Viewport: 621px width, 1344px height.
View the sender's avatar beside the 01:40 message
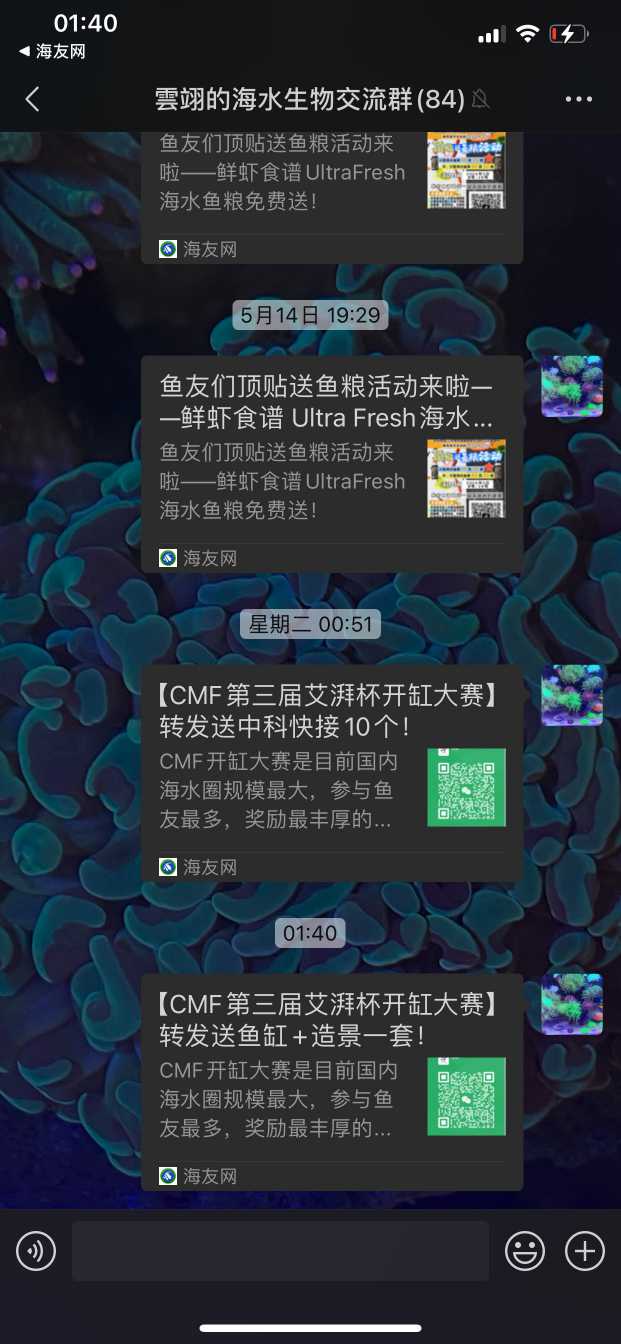572,1004
